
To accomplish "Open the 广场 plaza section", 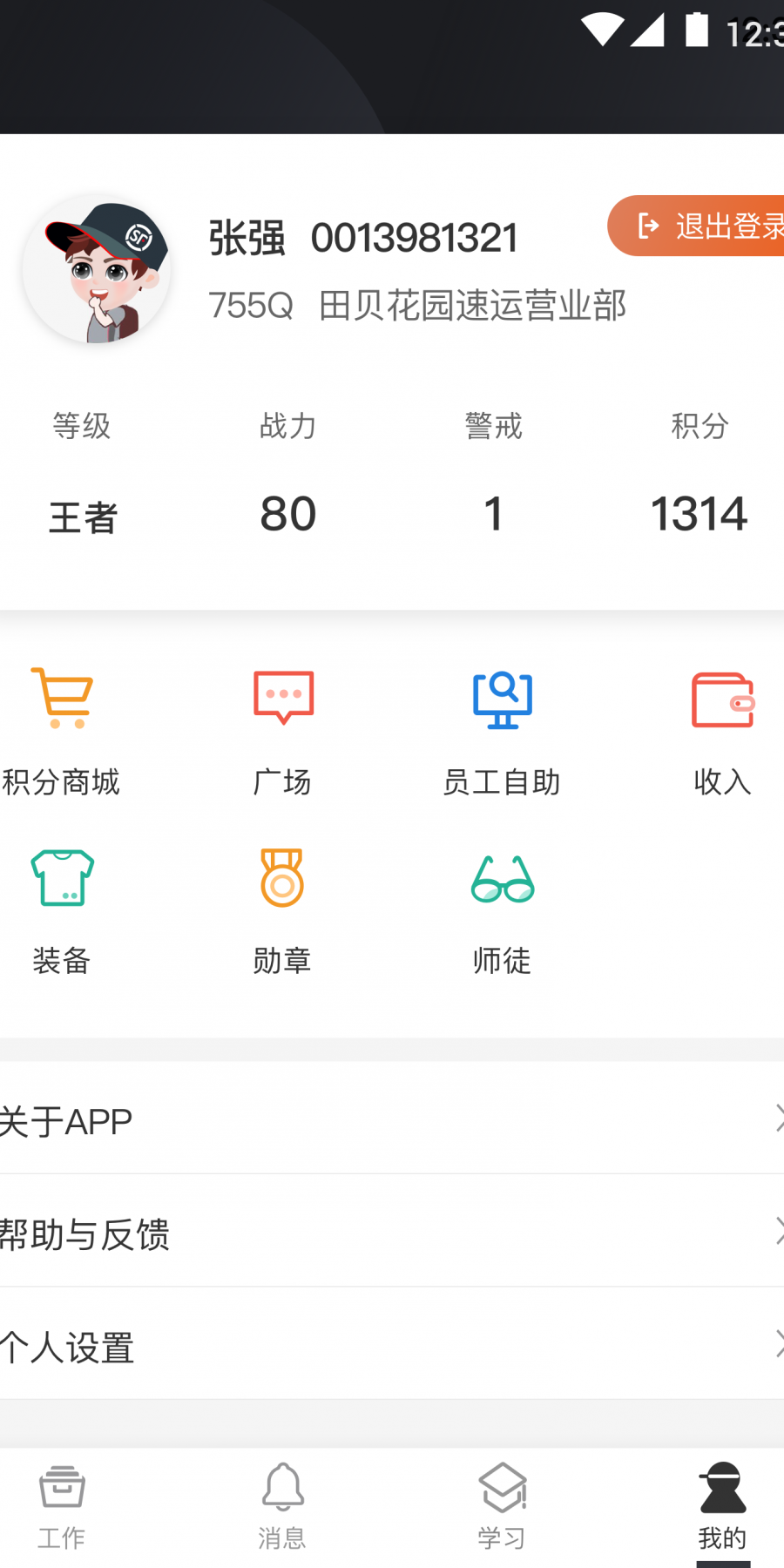I will 282,728.
